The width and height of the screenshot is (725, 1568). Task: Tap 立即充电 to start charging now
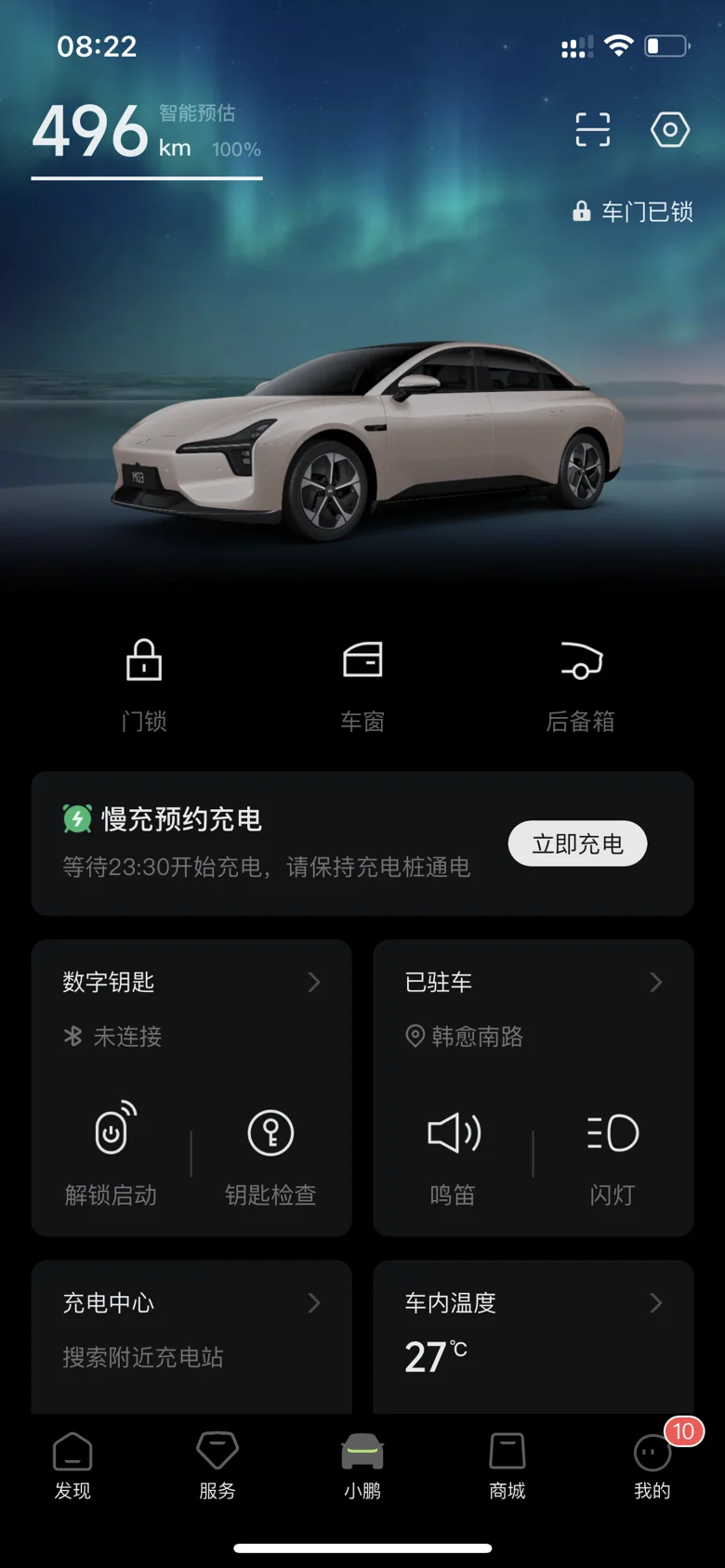[577, 843]
